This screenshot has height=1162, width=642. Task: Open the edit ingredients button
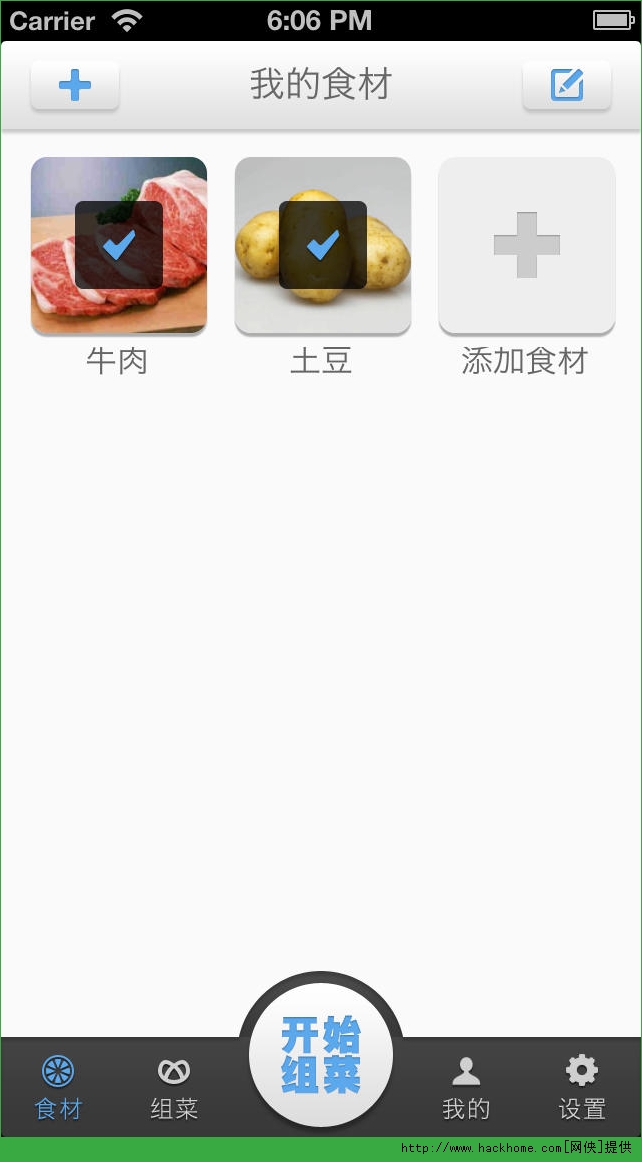(566, 86)
